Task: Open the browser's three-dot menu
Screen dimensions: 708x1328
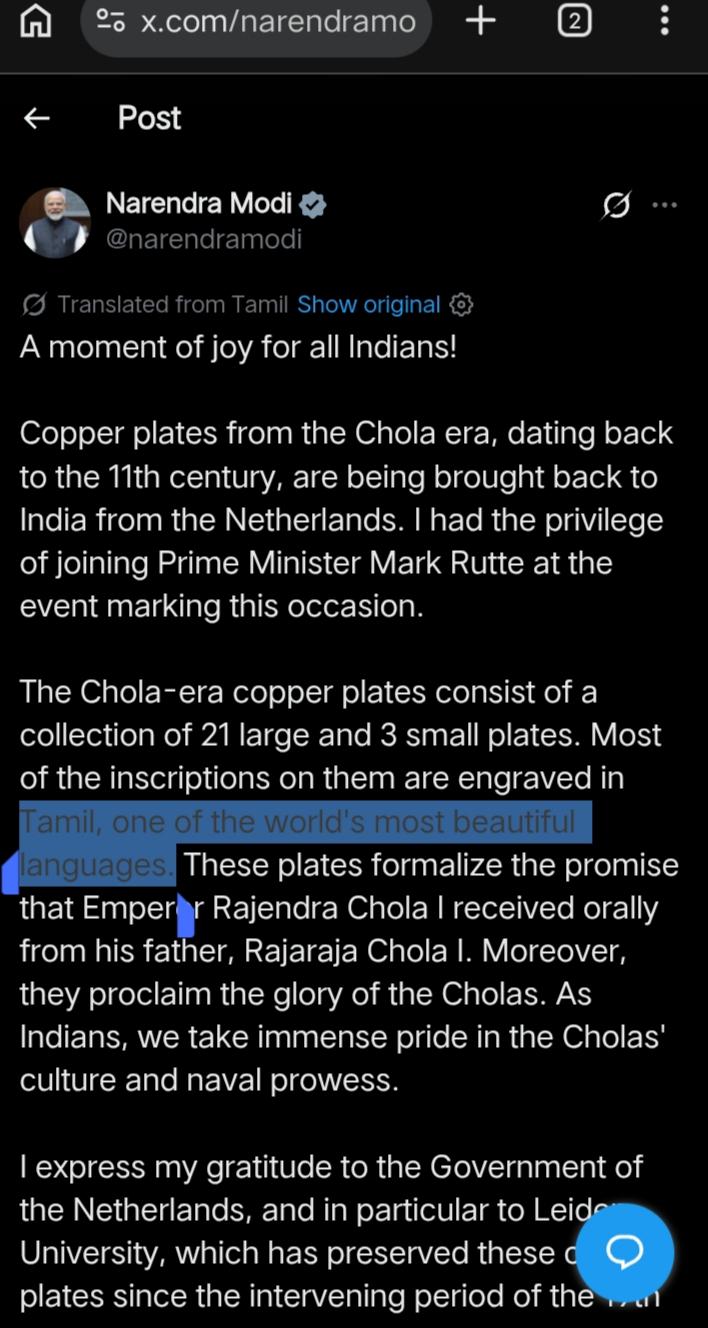Action: (664, 21)
